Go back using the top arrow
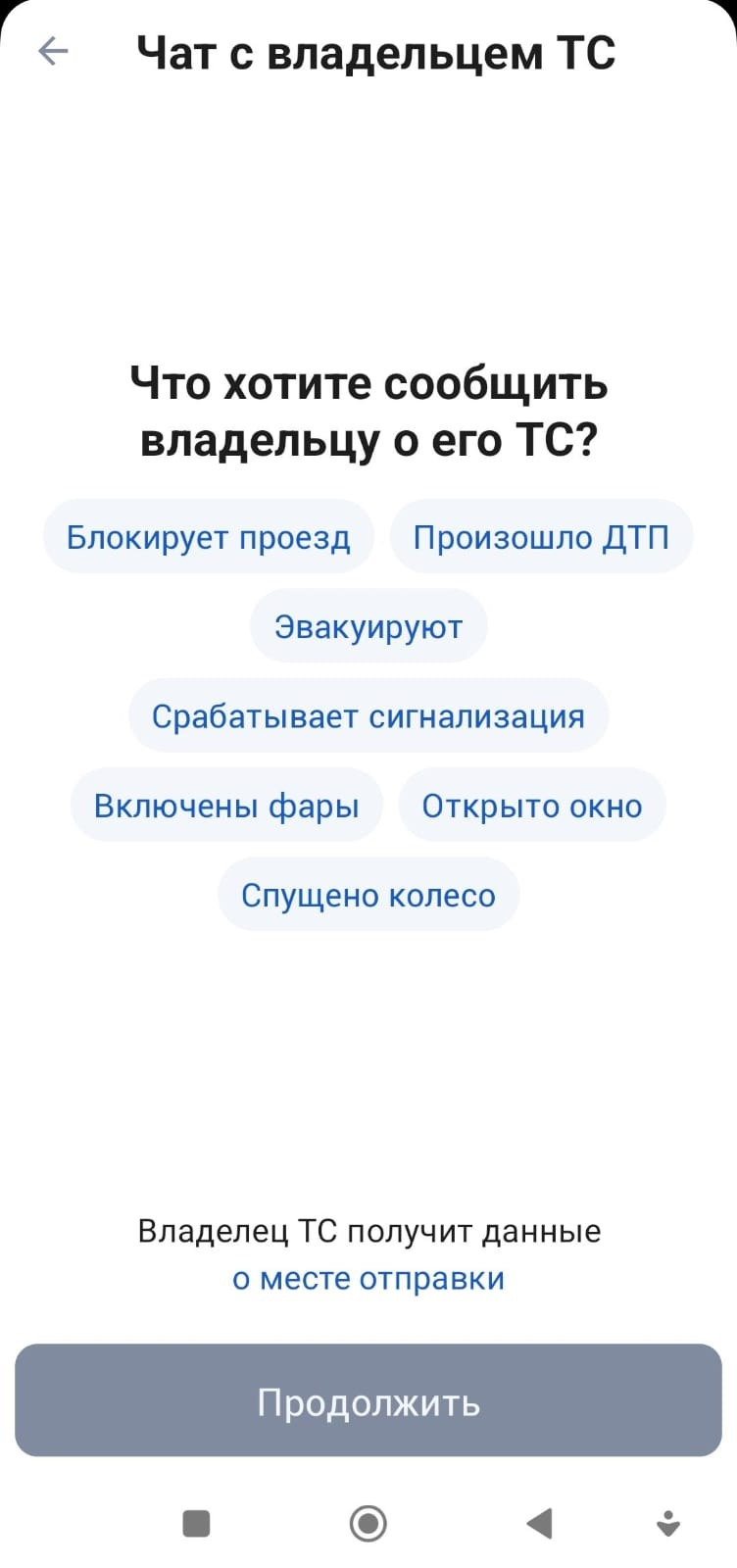 [53, 51]
